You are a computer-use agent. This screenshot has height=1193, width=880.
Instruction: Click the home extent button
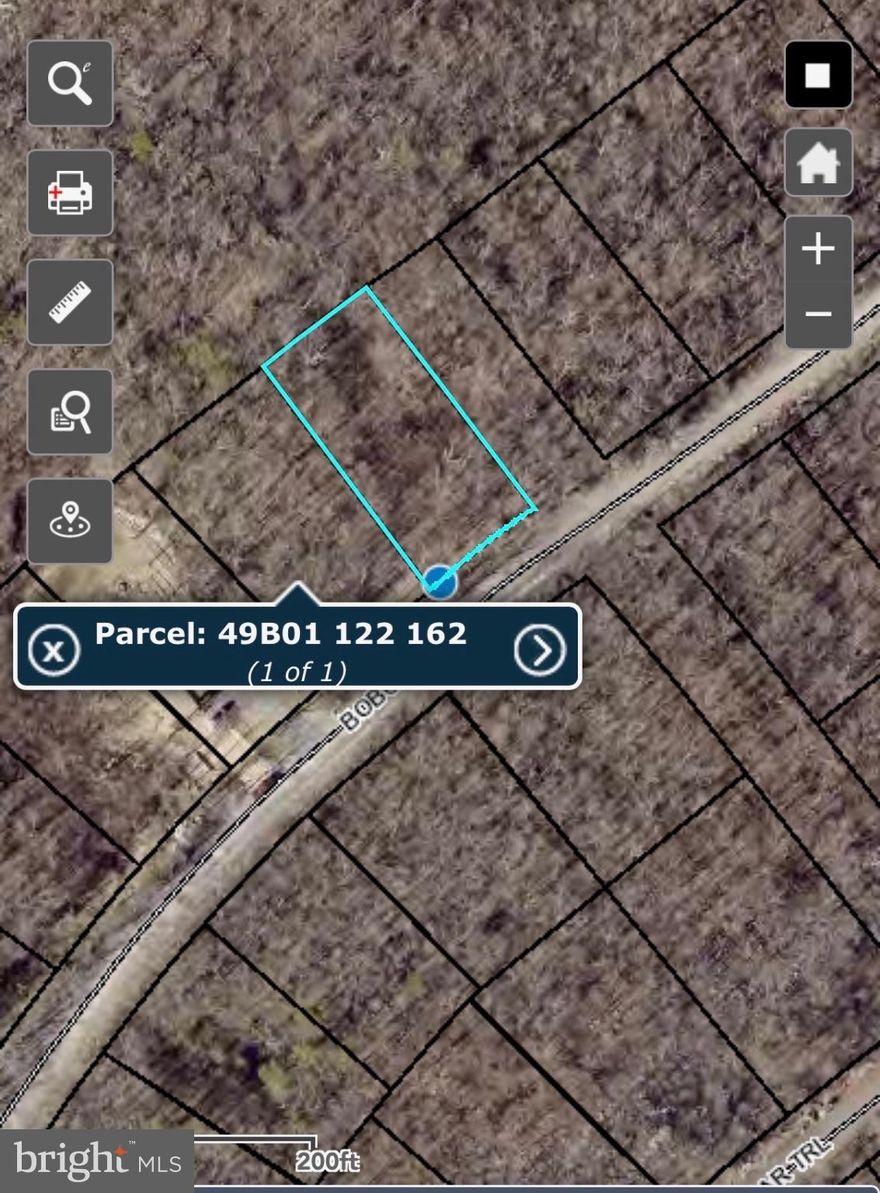(818, 163)
